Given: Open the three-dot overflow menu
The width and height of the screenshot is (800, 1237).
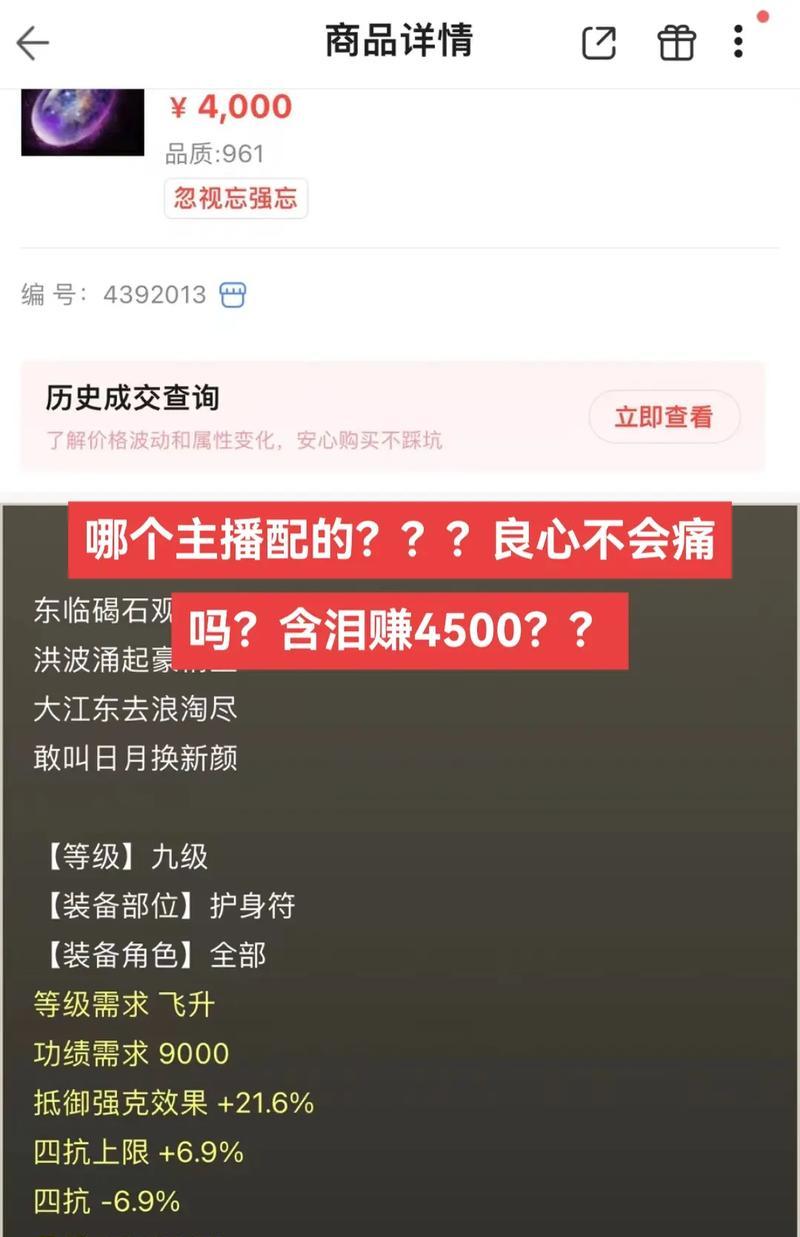Looking at the screenshot, I should pos(738,42).
